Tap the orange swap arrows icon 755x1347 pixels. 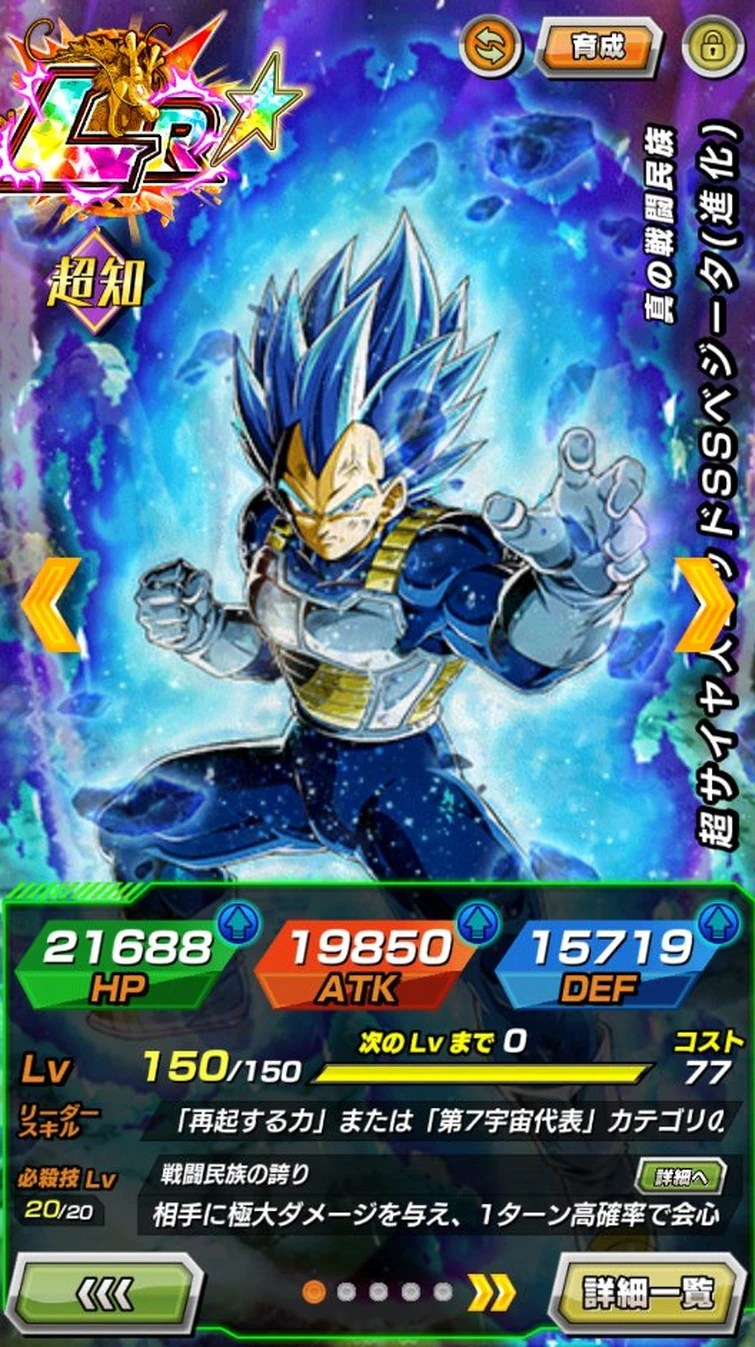491,44
